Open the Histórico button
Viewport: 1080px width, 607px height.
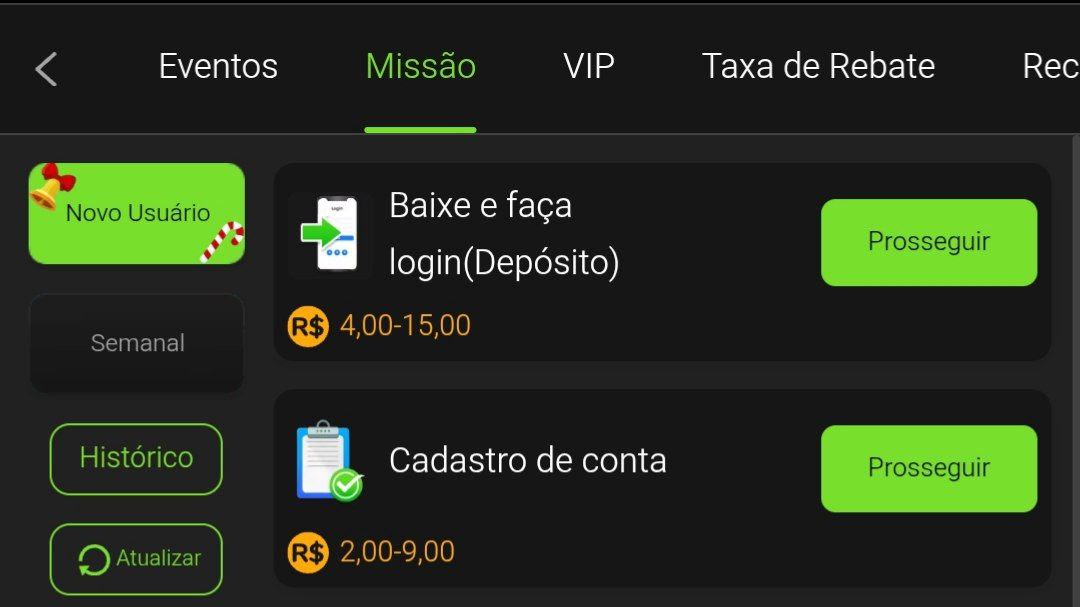click(x=136, y=458)
